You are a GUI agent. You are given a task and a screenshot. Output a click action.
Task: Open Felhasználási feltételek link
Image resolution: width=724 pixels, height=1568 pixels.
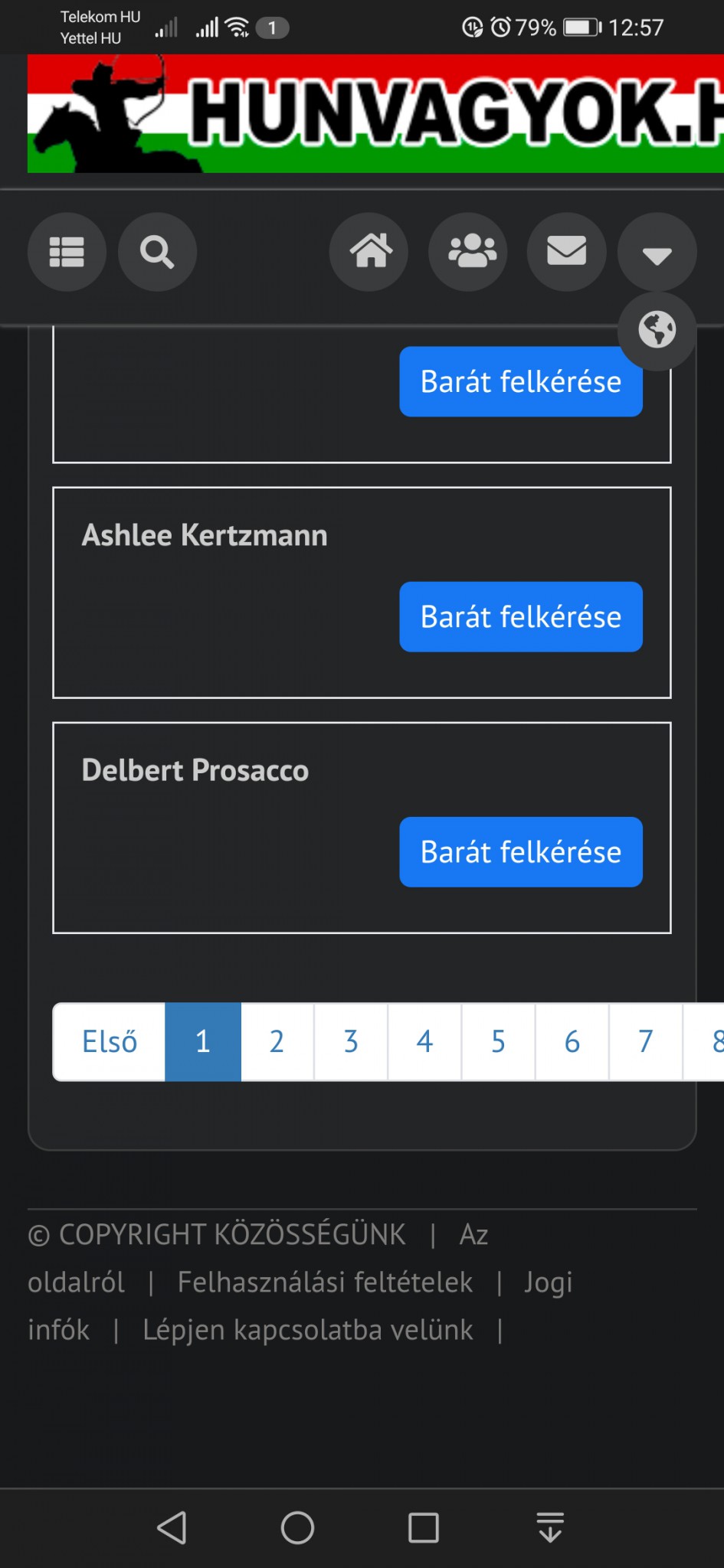point(325,1282)
